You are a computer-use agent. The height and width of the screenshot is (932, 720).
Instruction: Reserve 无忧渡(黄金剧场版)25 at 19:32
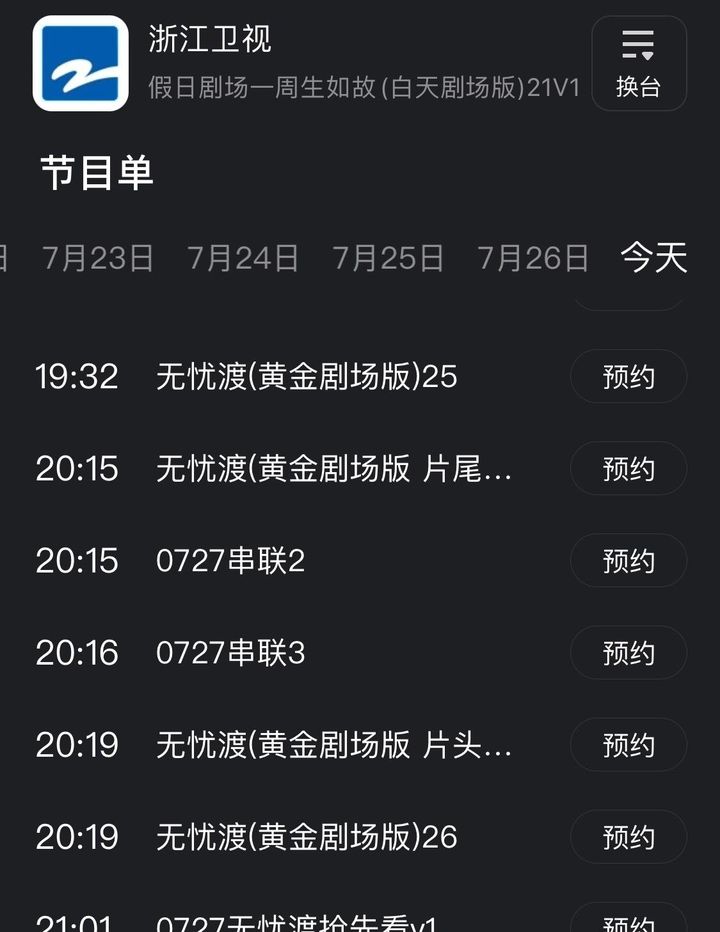(628, 377)
